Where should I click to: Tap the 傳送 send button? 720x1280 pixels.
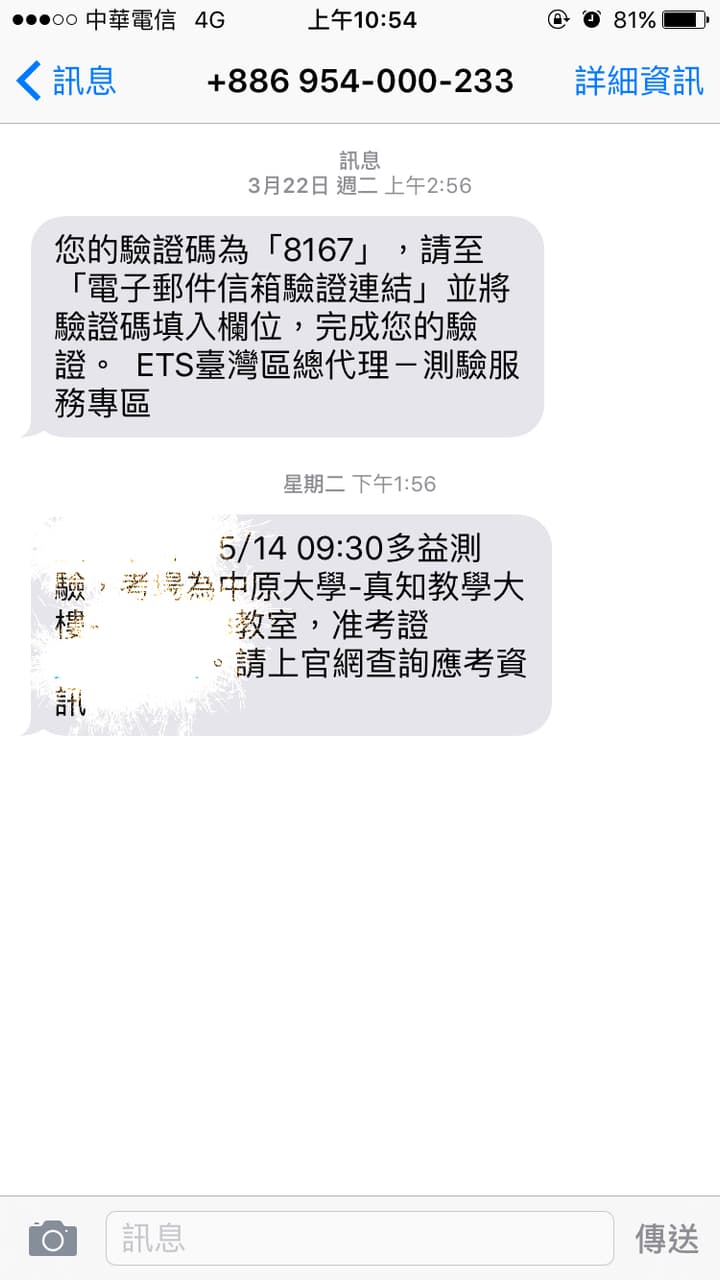click(667, 1238)
